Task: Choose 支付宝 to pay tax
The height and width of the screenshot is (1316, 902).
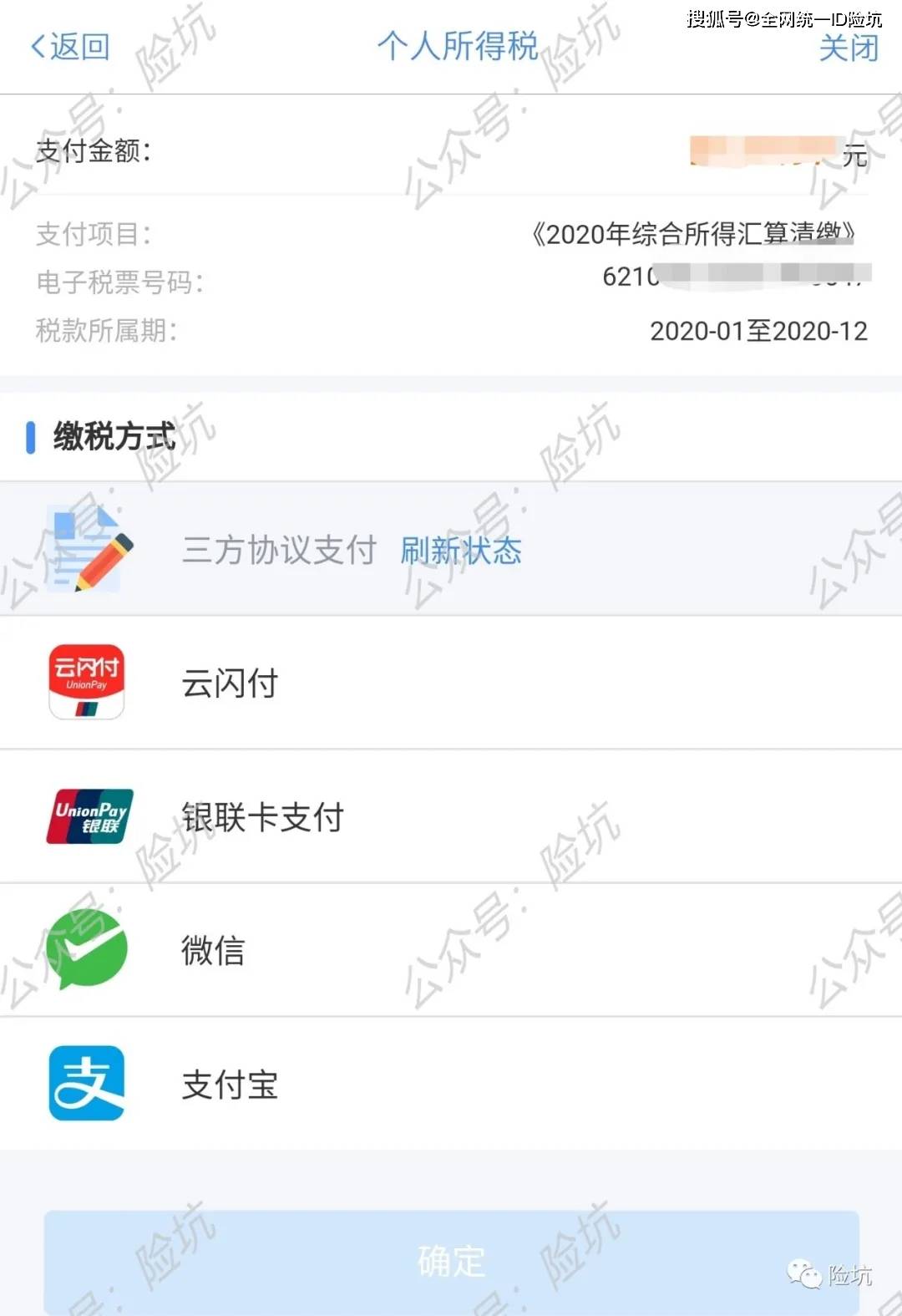Action: [x=230, y=1085]
